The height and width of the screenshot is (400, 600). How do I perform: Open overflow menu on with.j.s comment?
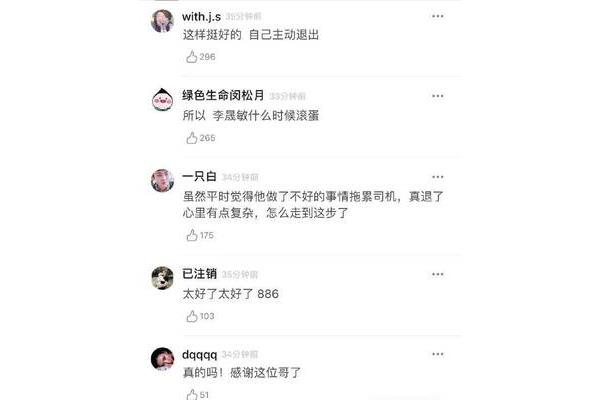tap(437, 16)
